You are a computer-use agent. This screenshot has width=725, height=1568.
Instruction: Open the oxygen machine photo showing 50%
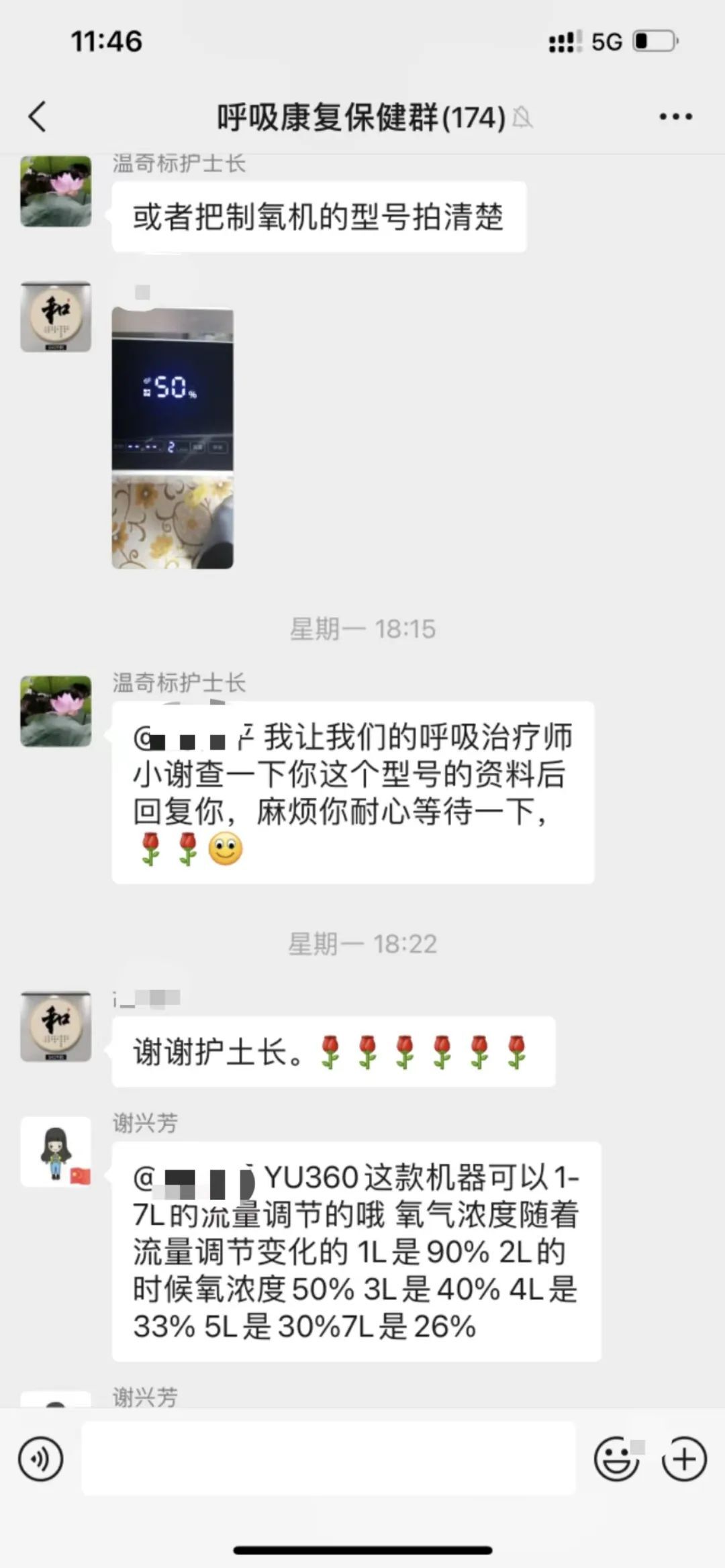tap(173, 438)
